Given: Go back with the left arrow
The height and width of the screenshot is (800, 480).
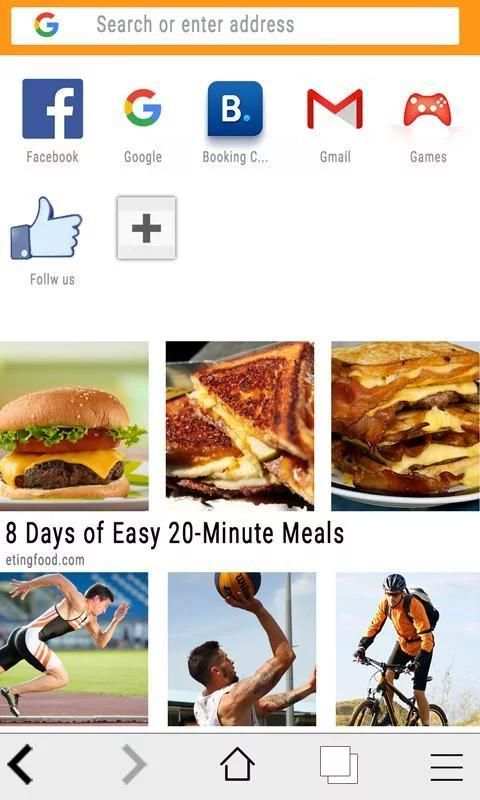Looking at the screenshot, I should tap(21, 764).
